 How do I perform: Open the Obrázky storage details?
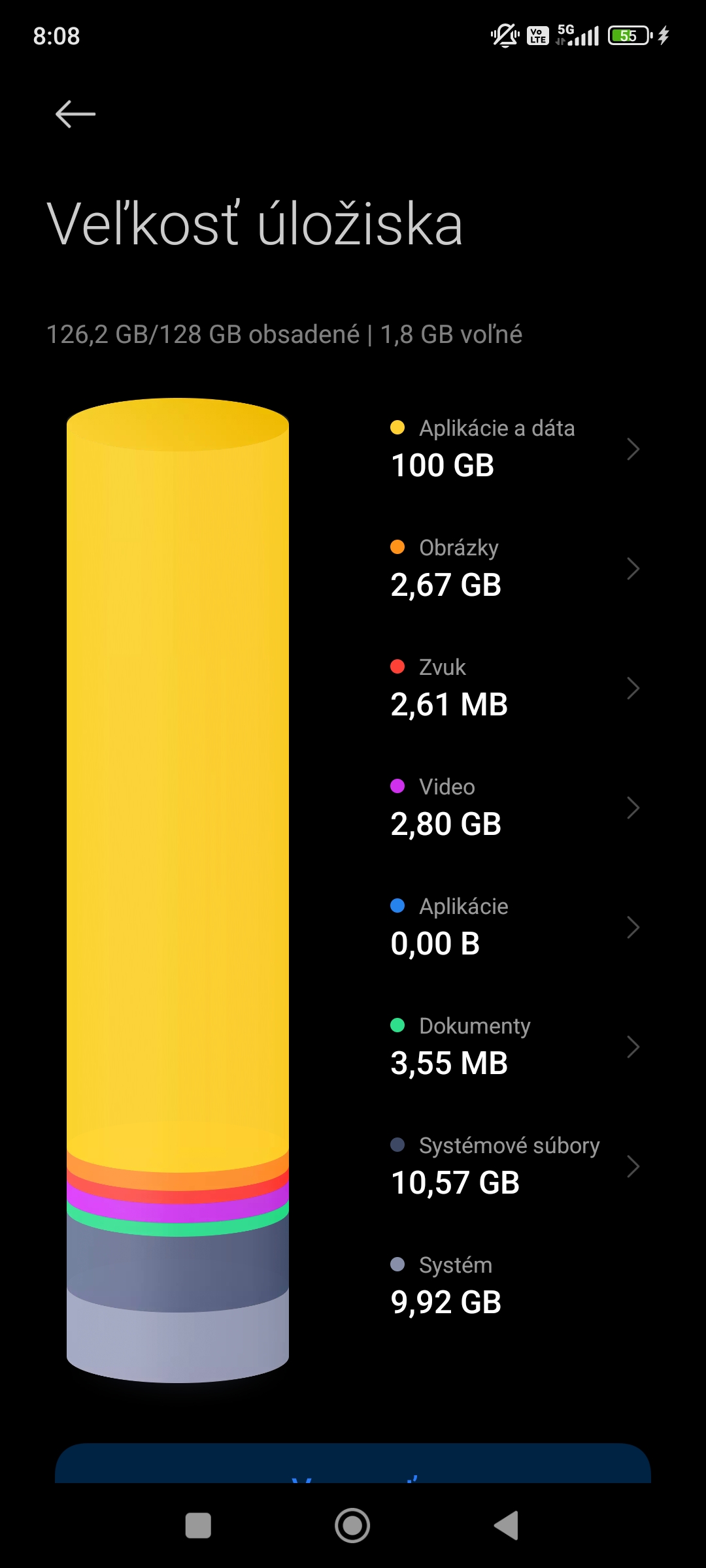515,568
